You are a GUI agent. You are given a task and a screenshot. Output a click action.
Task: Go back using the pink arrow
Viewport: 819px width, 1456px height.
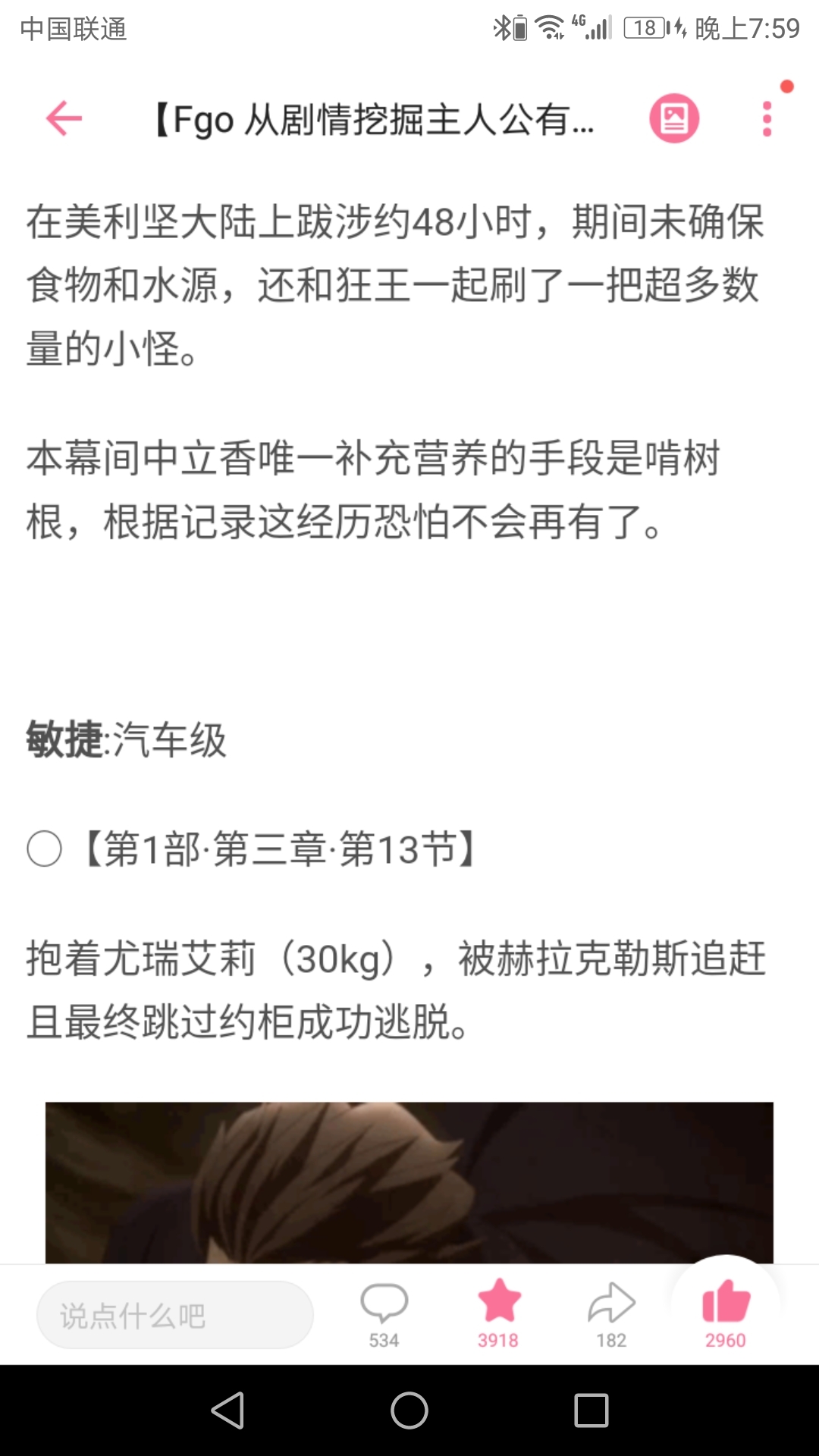64,118
